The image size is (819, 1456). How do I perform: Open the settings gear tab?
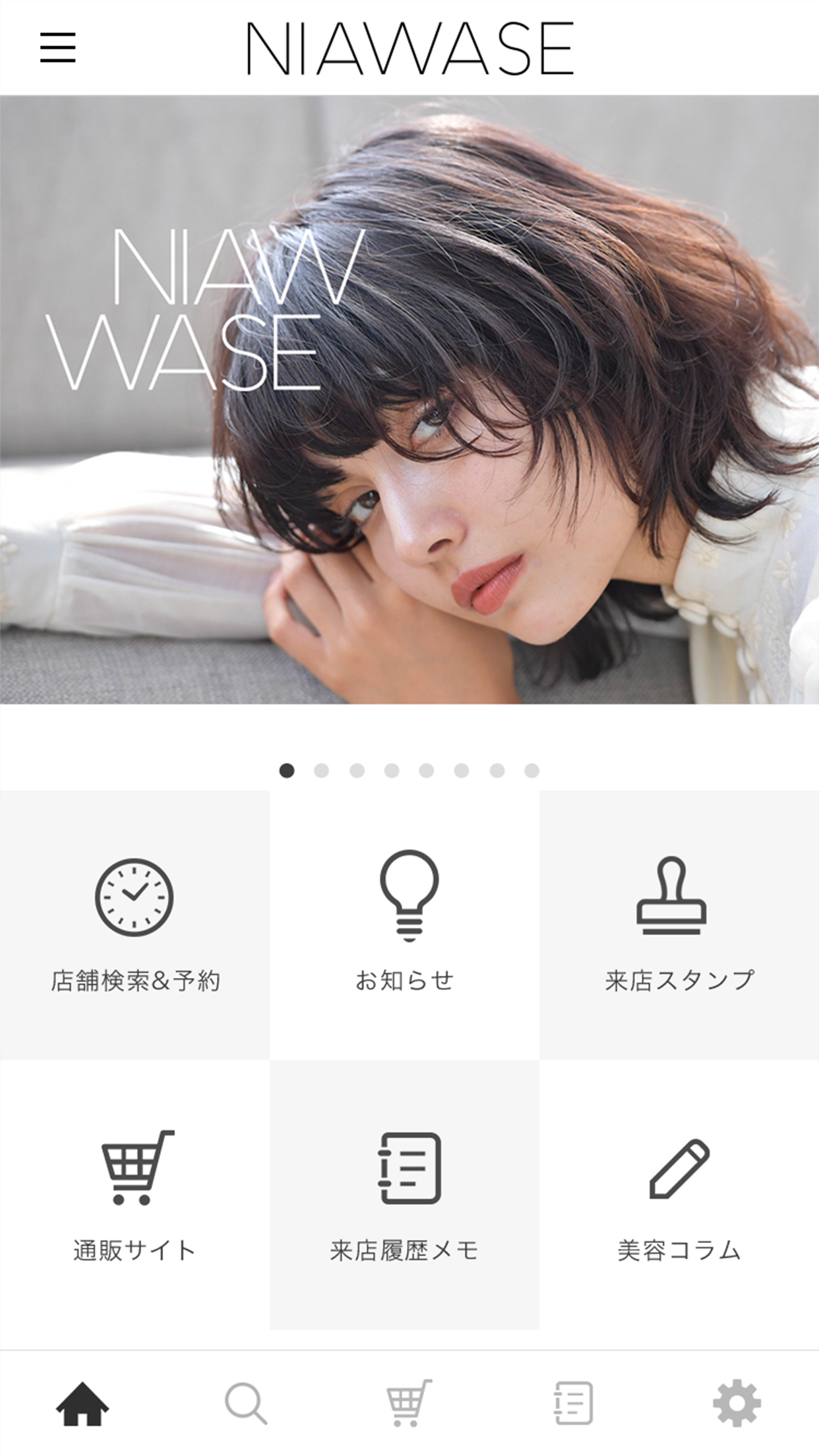[x=737, y=1403]
